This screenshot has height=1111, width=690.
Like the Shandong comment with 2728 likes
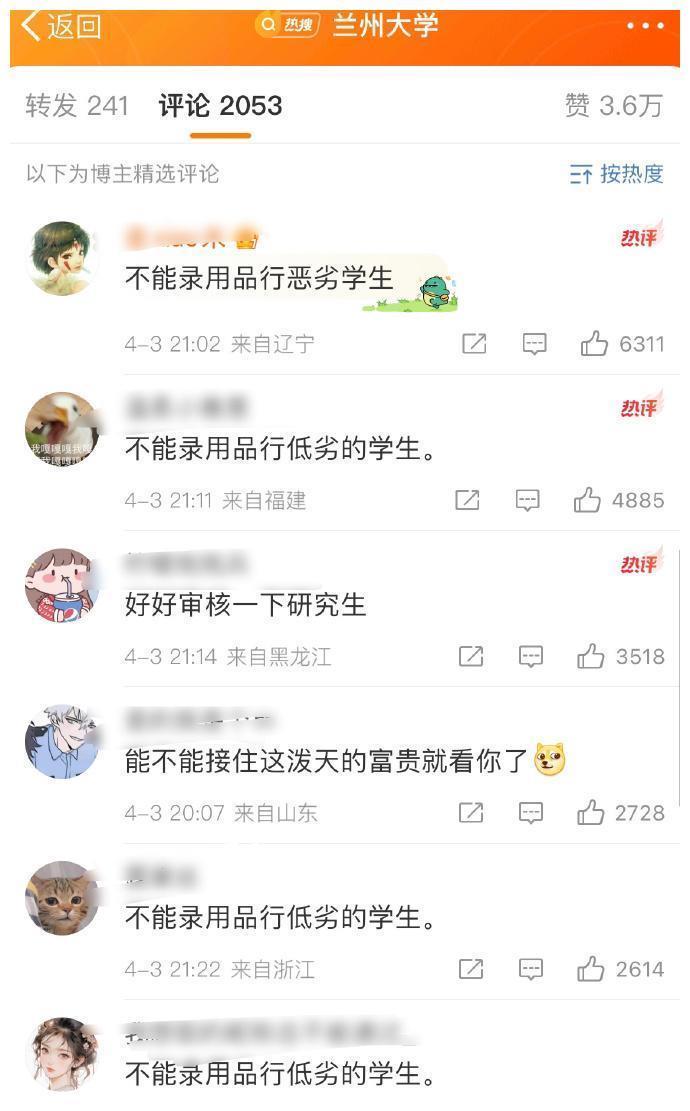(x=591, y=813)
